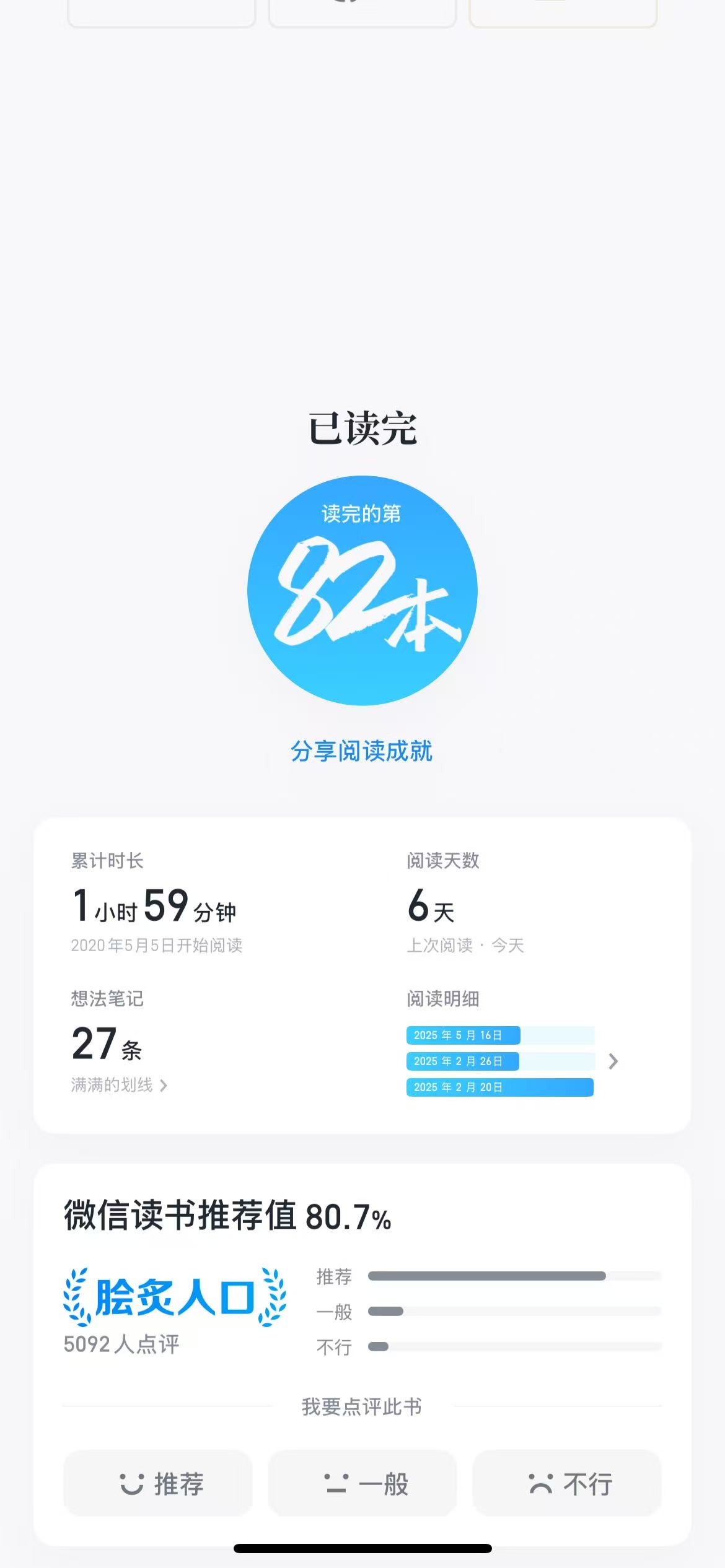Expand 阅读明细 with the chevron arrow

pyautogui.click(x=613, y=1061)
